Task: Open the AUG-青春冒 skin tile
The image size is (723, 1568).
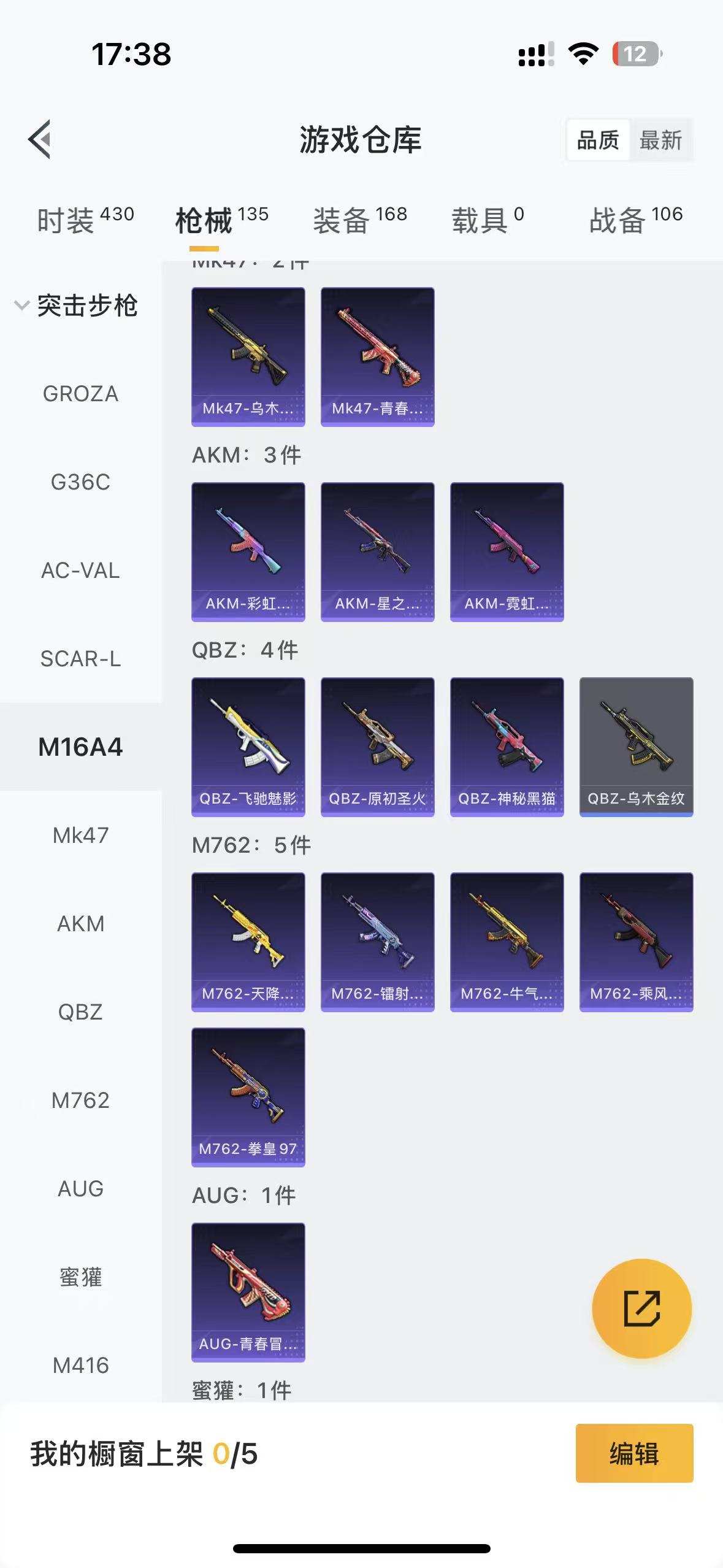Action: pos(248,1292)
